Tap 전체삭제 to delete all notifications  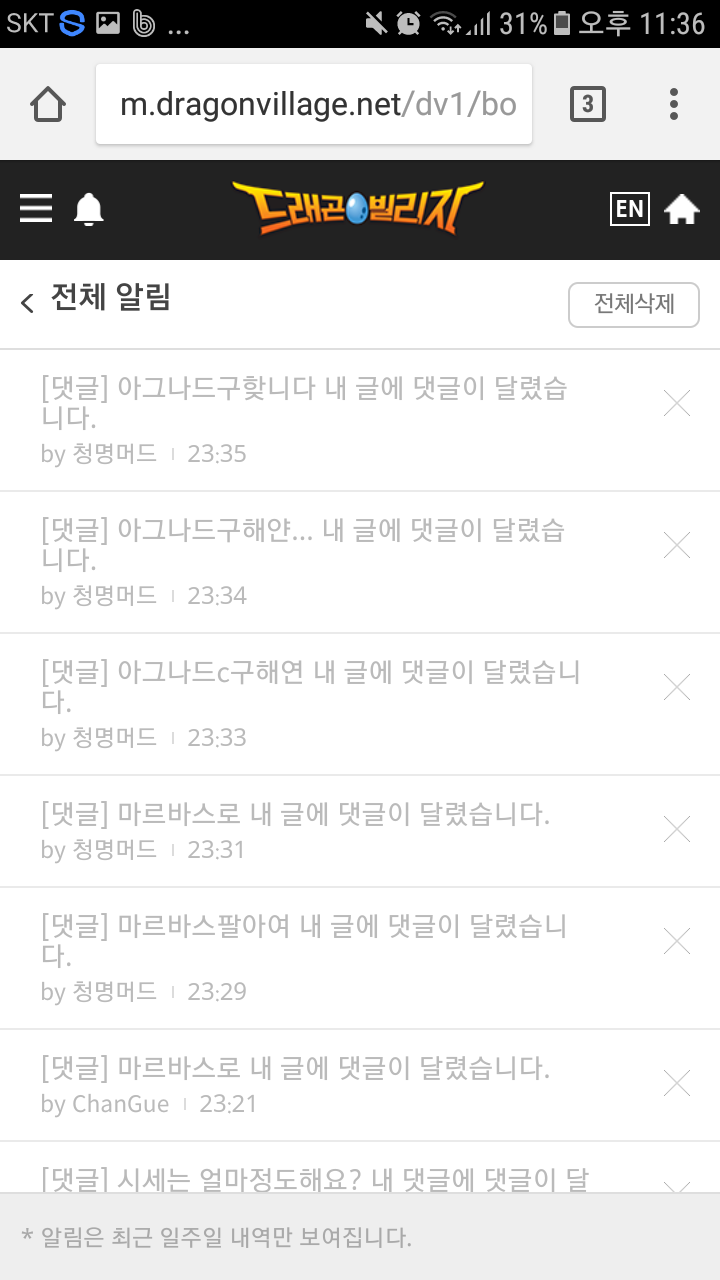tap(634, 304)
